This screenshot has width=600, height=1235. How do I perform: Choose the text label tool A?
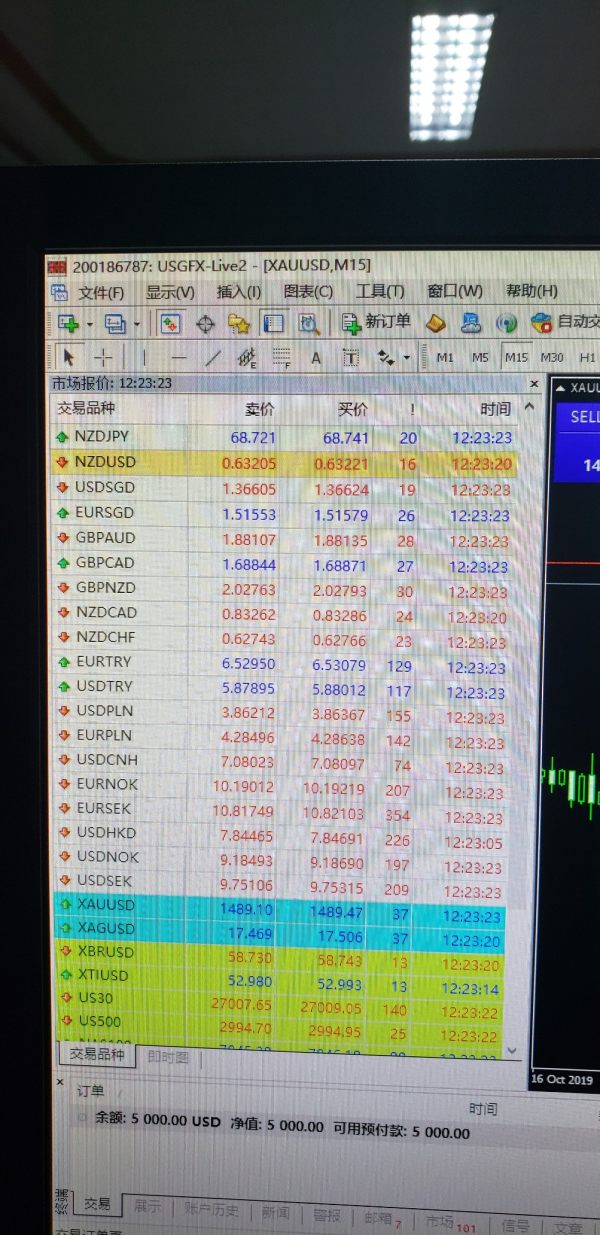pyautogui.click(x=316, y=357)
